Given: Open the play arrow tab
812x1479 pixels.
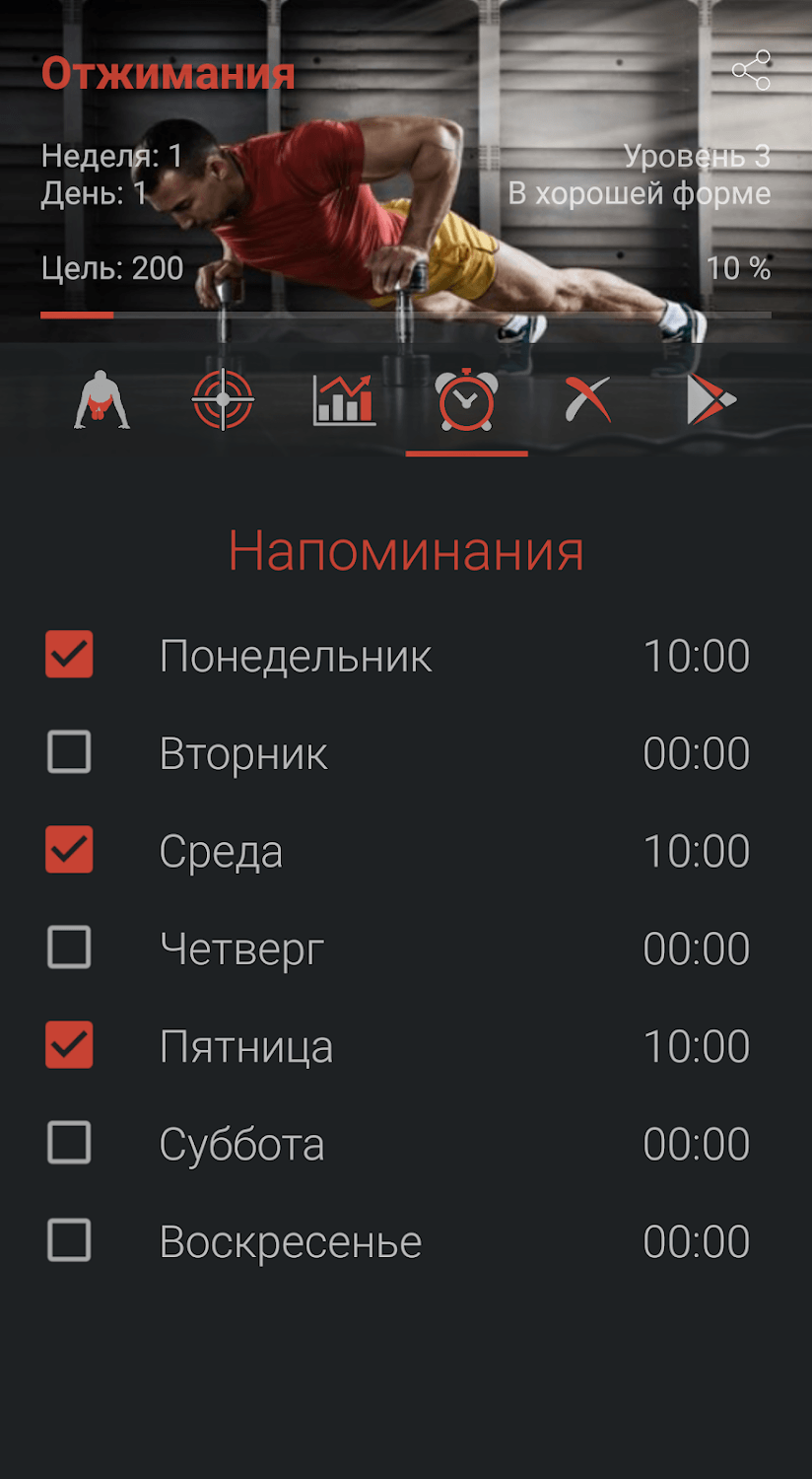Looking at the screenshot, I should pyautogui.click(x=710, y=400).
